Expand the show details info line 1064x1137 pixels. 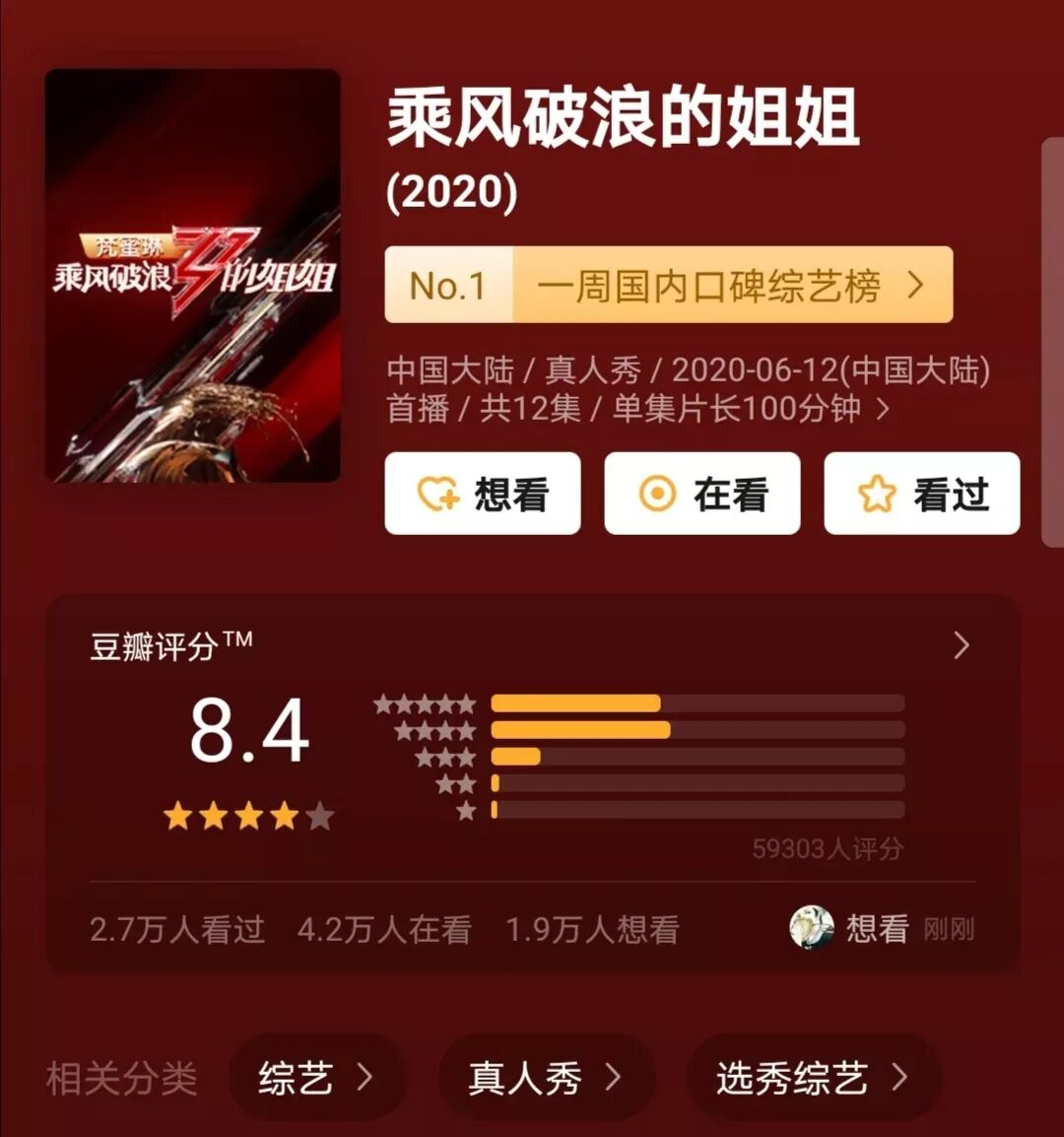coord(883,409)
